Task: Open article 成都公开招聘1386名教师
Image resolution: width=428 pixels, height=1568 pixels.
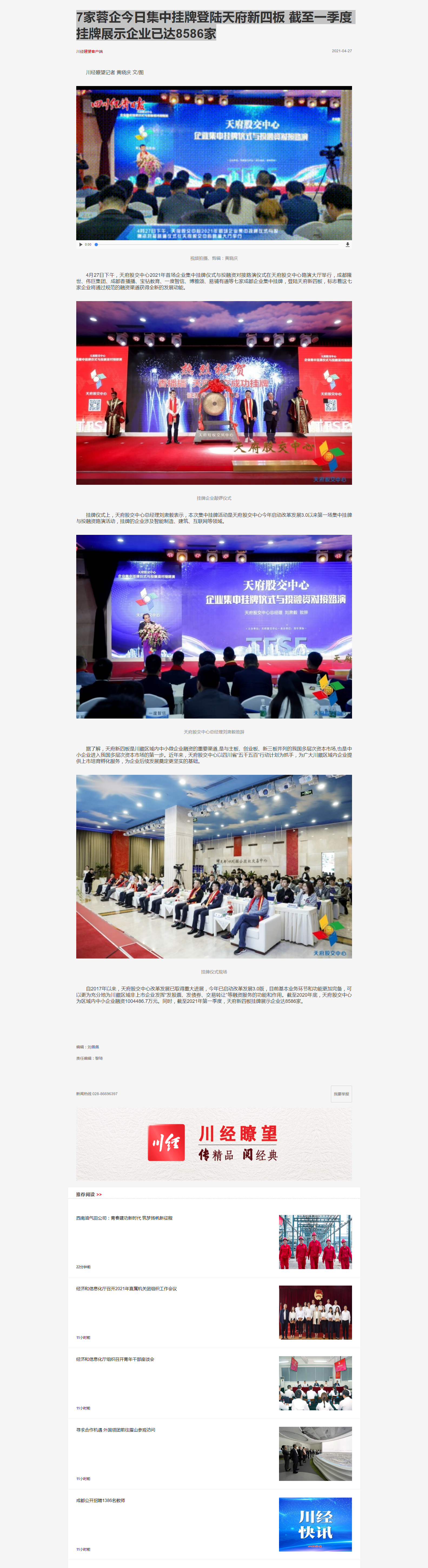Action: coord(100,1500)
